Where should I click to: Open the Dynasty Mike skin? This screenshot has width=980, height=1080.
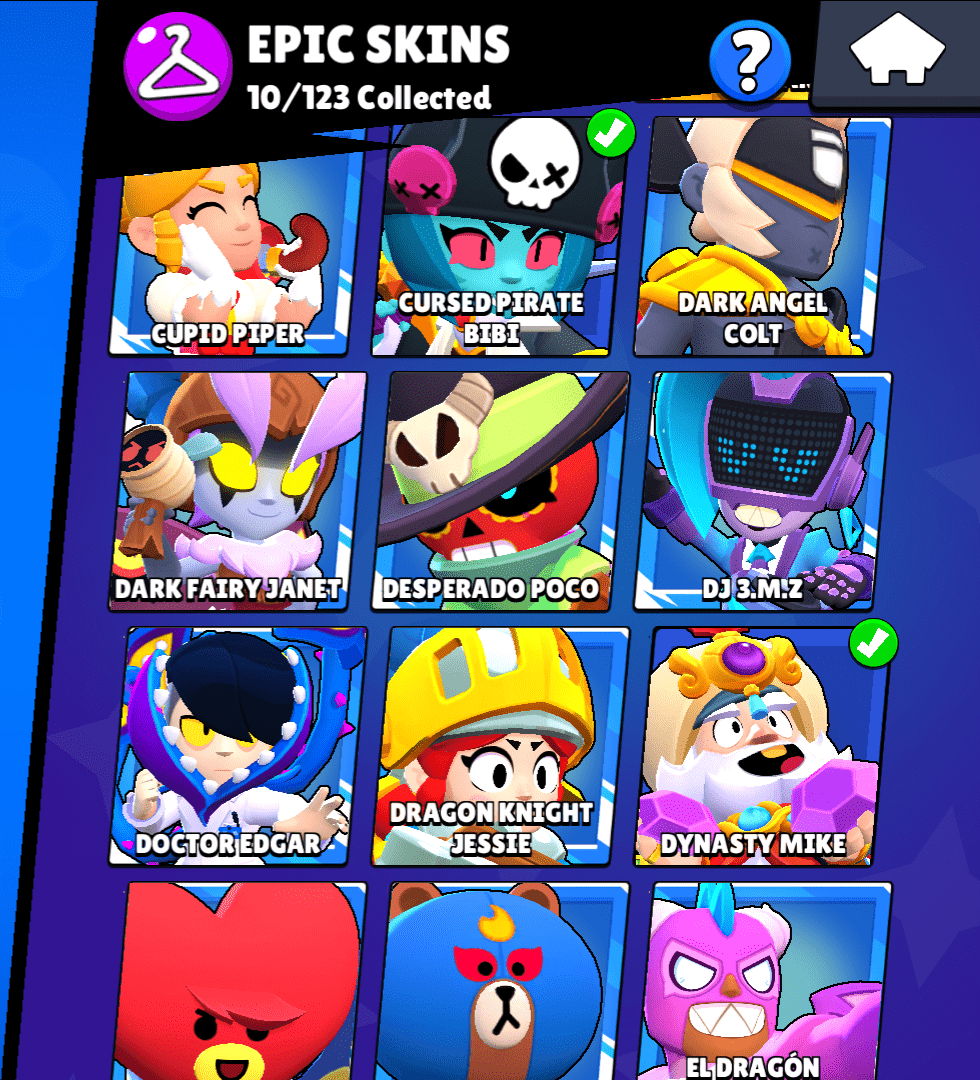coord(762,745)
